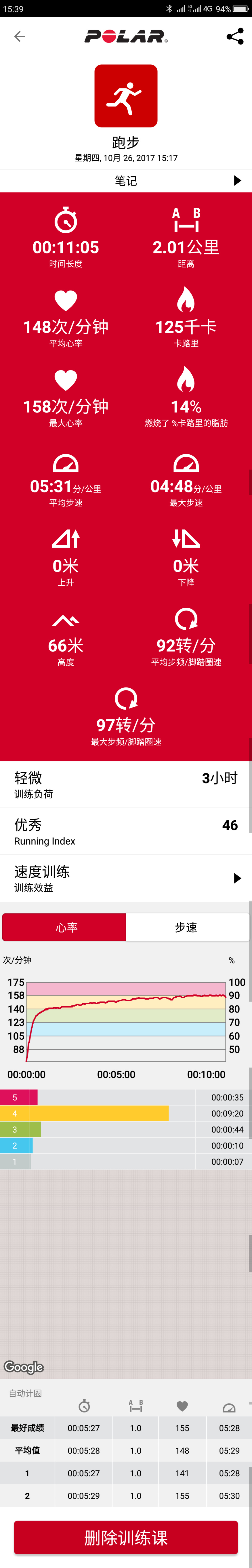This screenshot has width=252, height=1568.
Task: Switch to the 步速 chart tab
Action: (x=186, y=927)
